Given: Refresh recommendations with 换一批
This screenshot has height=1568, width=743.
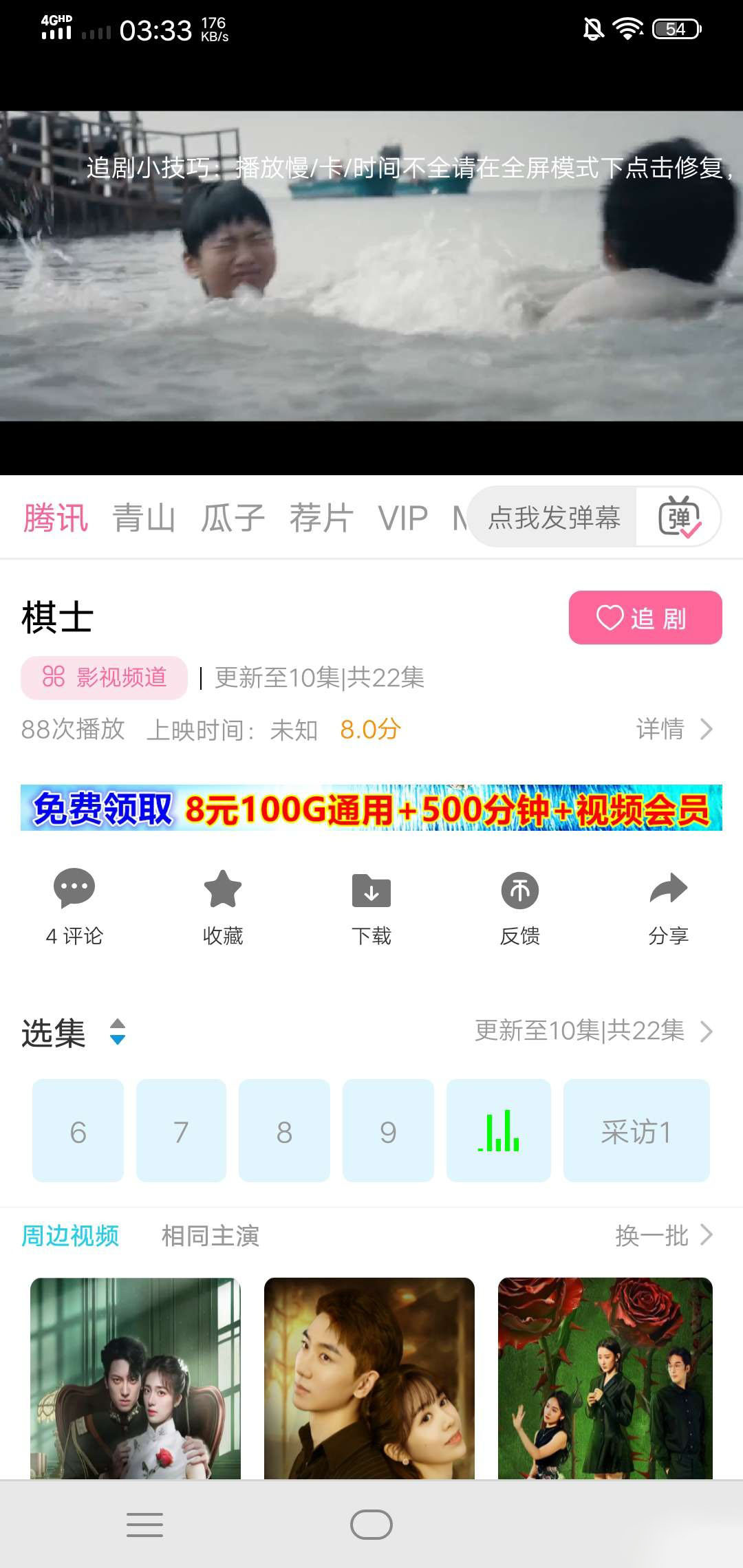Looking at the screenshot, I should 663,1236.
